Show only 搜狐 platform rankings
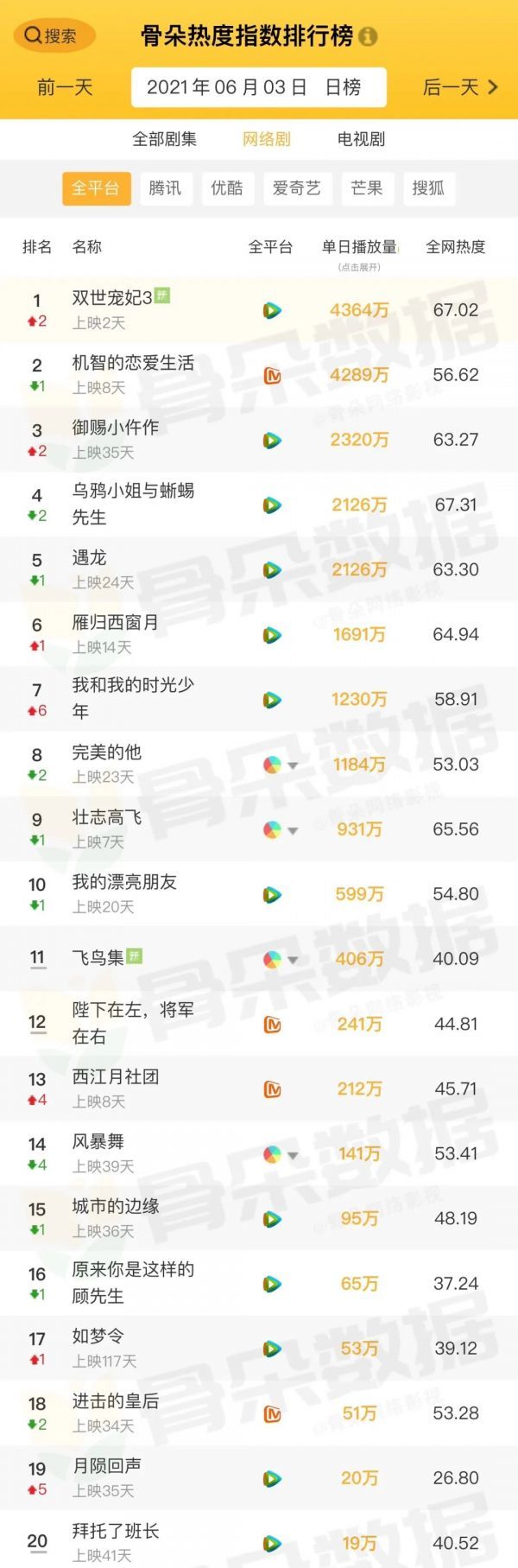The image size is (518, 1568). 428,188
